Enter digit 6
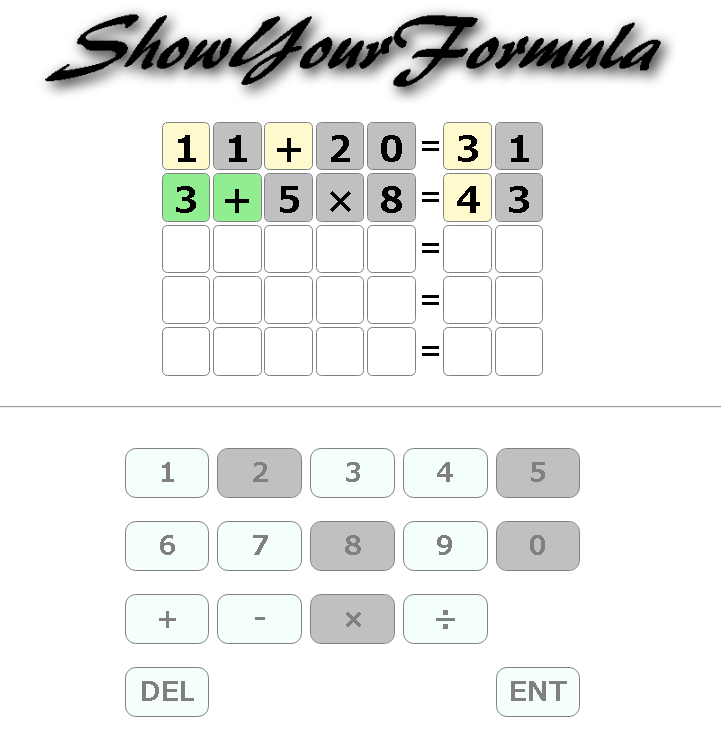The image size is (721, 753). tap(167, 546)
